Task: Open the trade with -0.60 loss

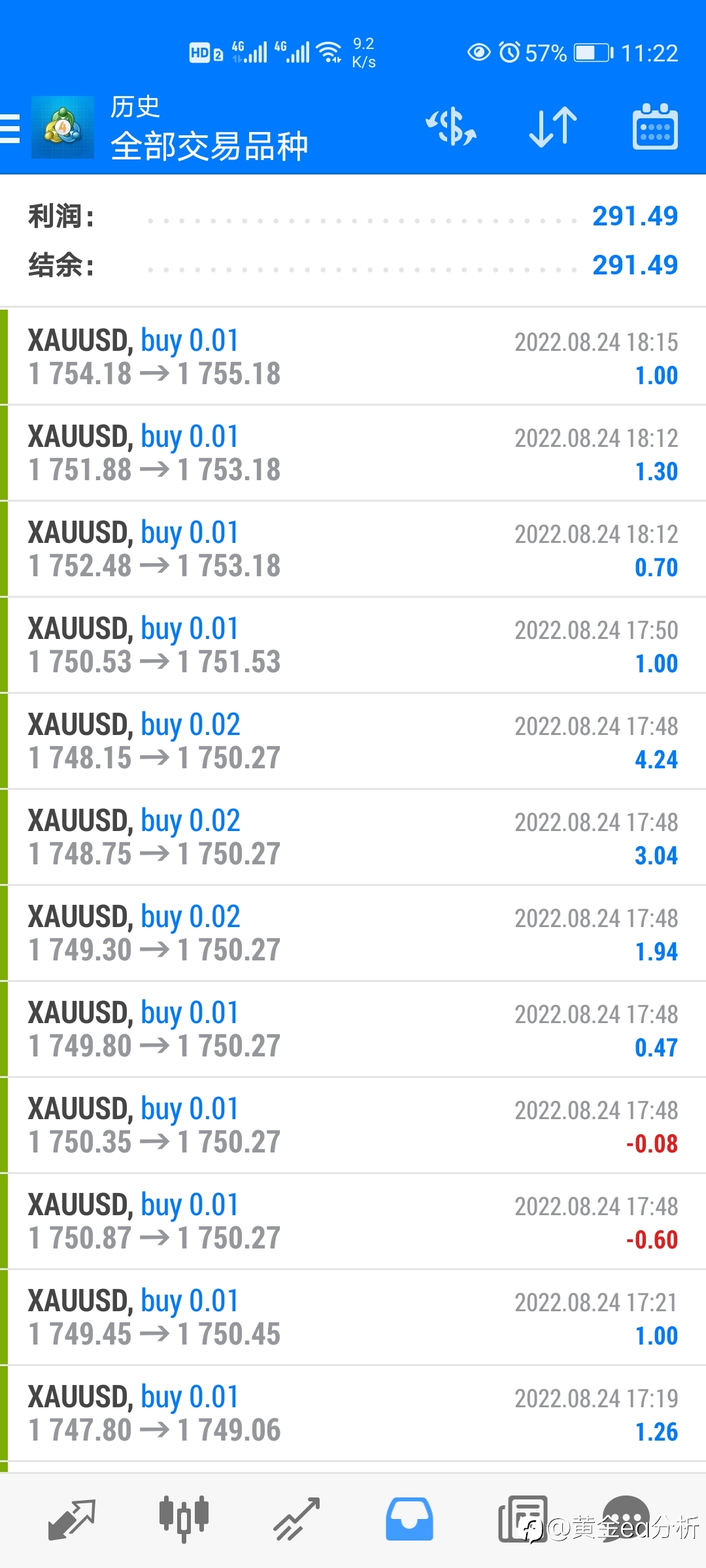Action: [353, 1221]
